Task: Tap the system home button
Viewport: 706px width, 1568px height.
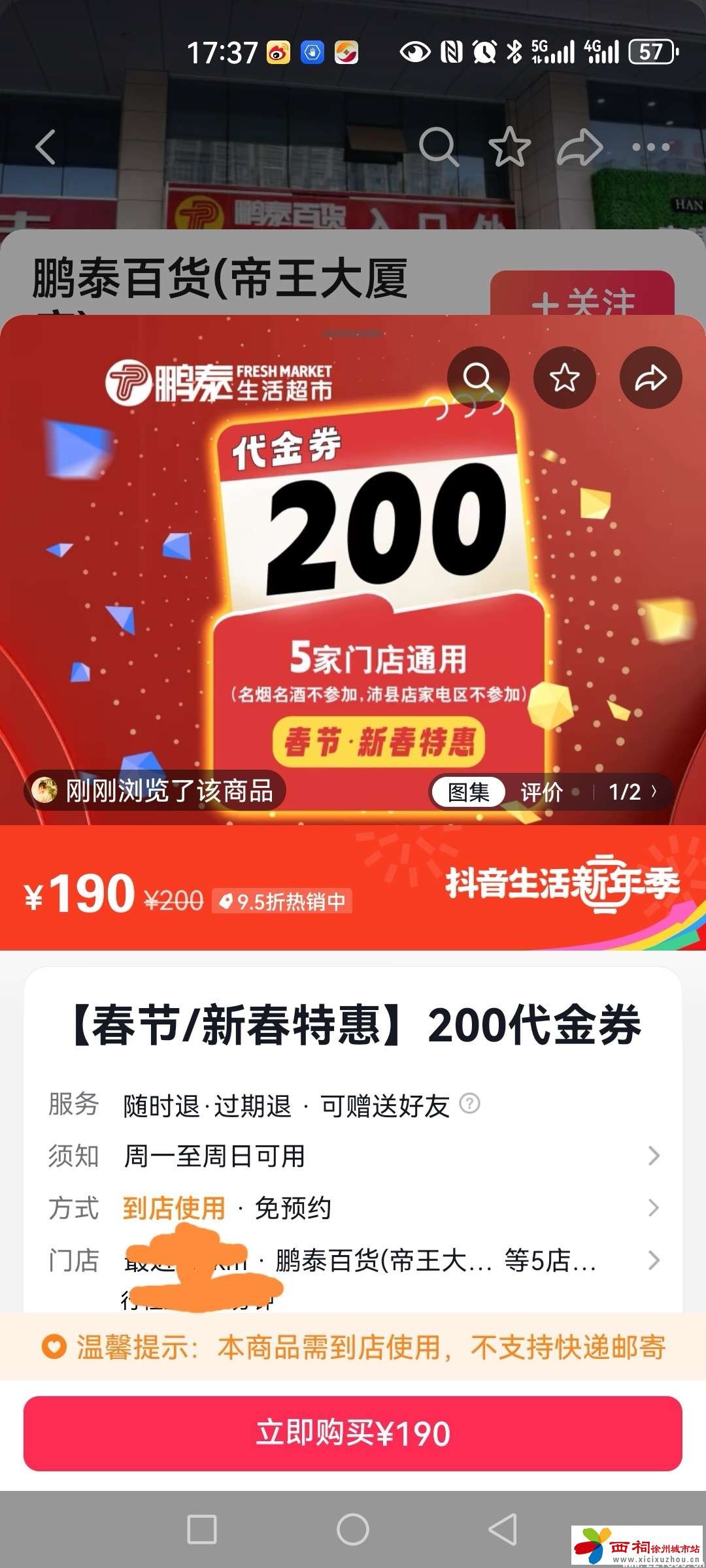Action: pyautogui.click(x=353, y=1529)
